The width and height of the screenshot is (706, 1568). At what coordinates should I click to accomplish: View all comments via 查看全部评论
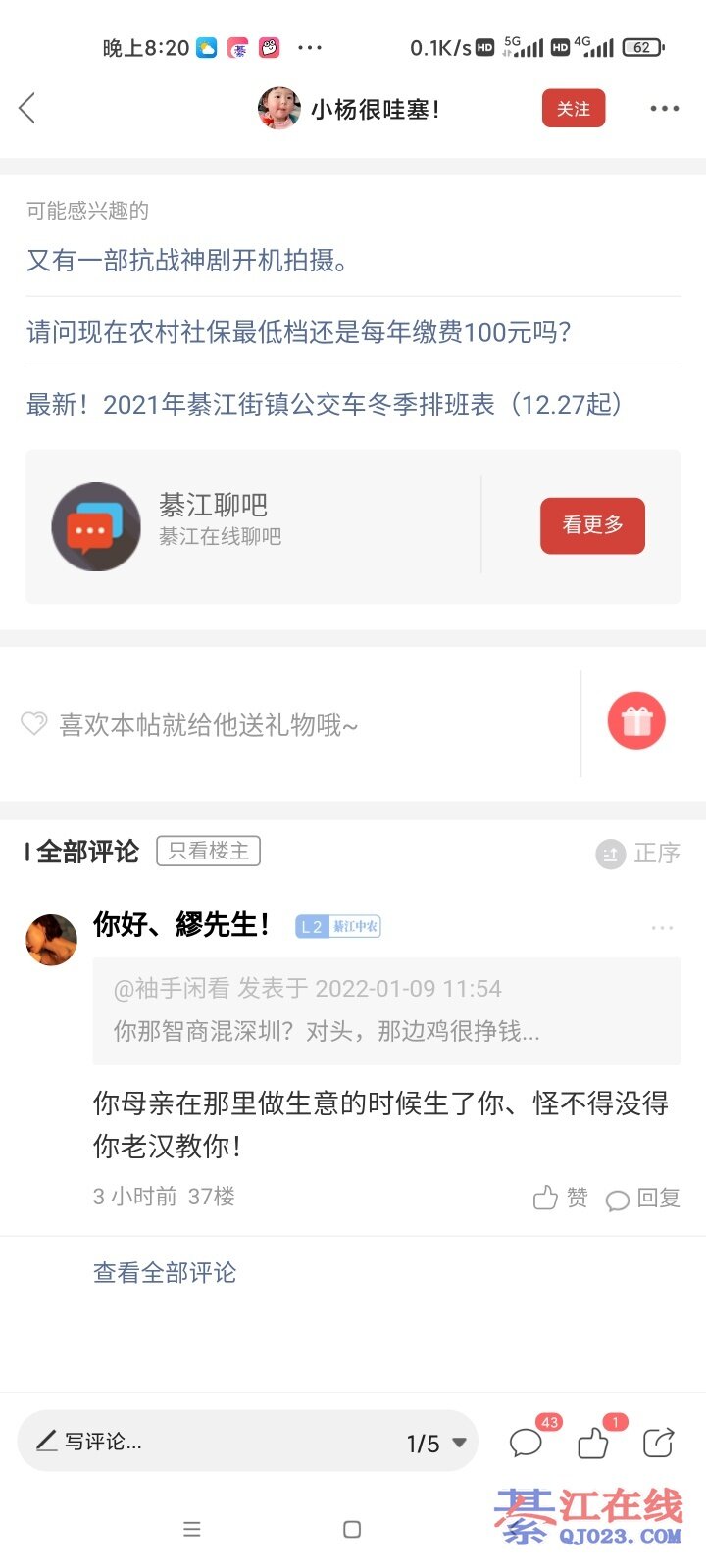tap(165, 1272)
